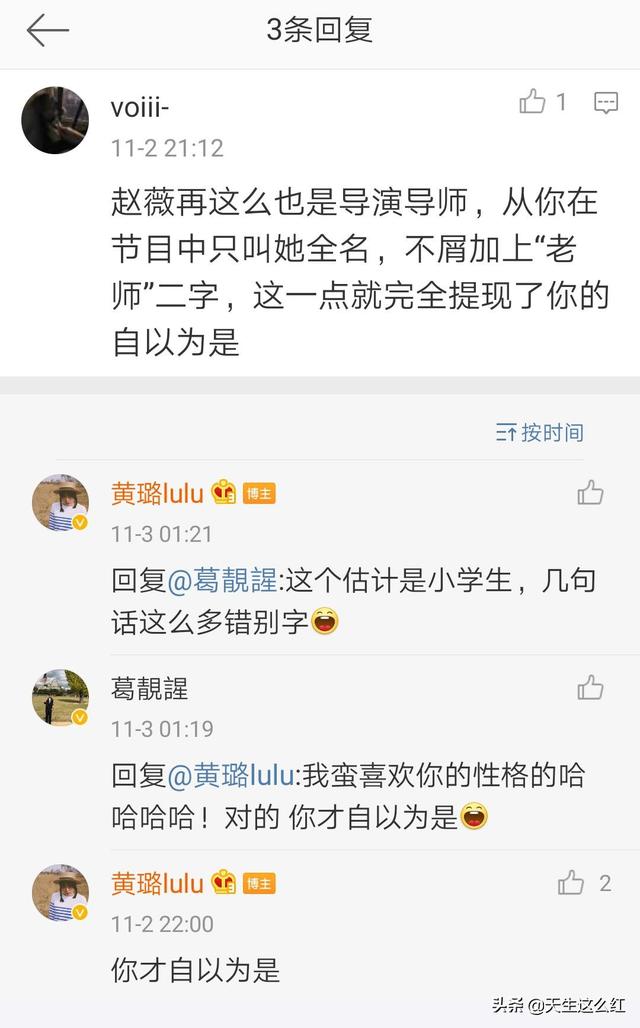
Task: Sort replies with 按时间
Action: [x=539, y=433]
